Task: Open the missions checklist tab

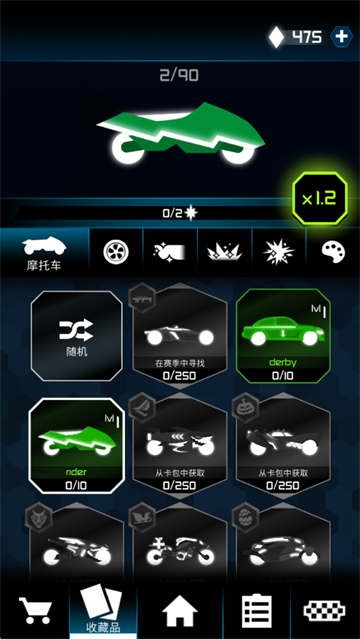Action: point(257,611)
